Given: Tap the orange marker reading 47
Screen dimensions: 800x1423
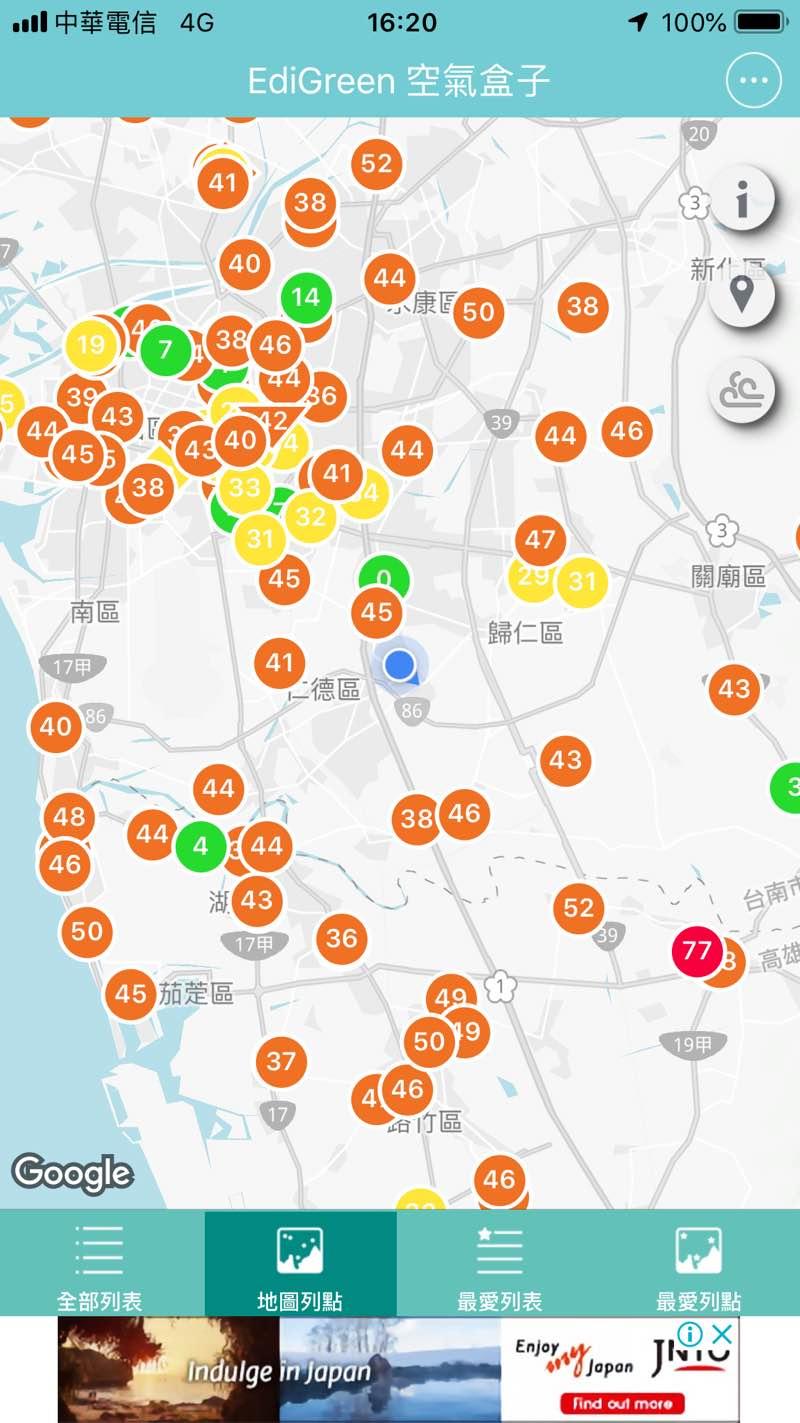Looking at the screenshot, I should (540, 540).
